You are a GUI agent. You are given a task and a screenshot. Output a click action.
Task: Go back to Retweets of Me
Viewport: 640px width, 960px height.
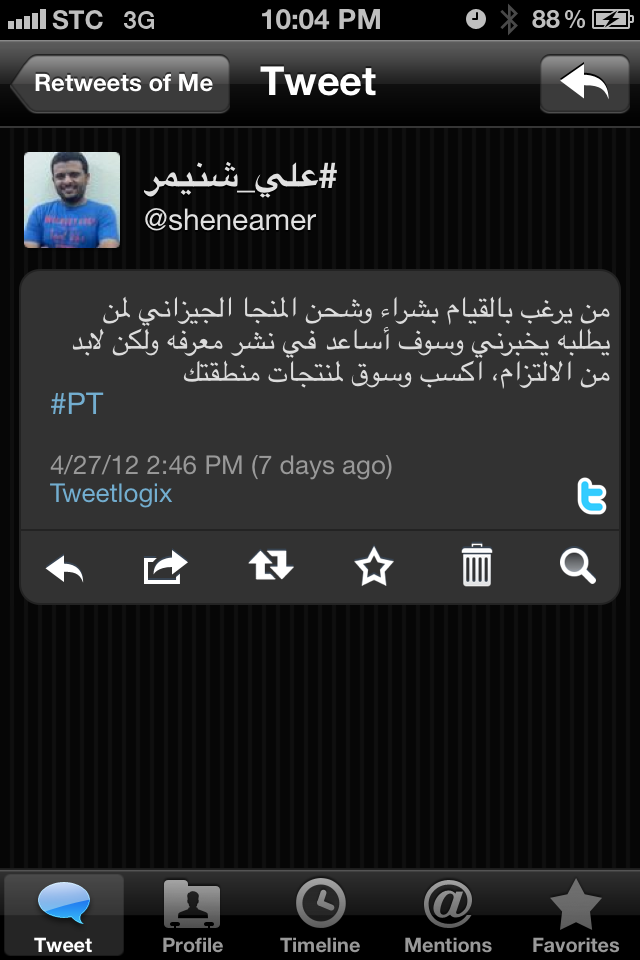[x=121, y=83]
